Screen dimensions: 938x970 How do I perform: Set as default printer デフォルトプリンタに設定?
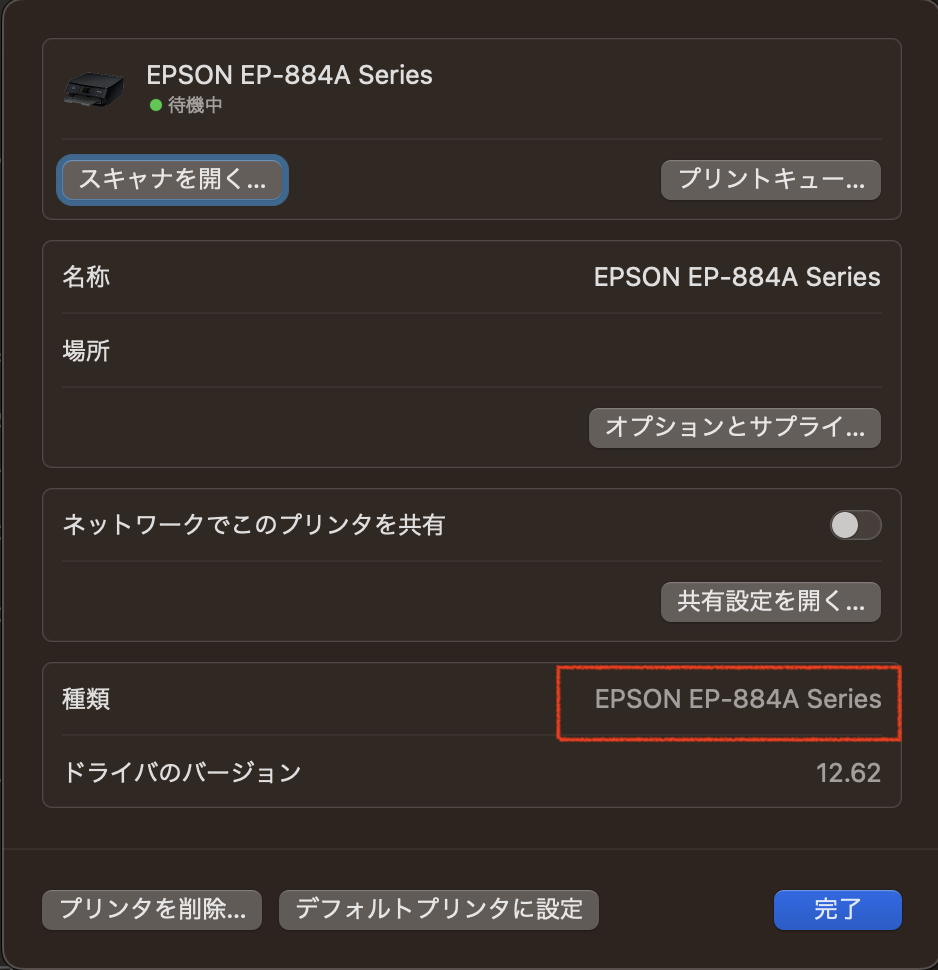(x=438, y=909)
